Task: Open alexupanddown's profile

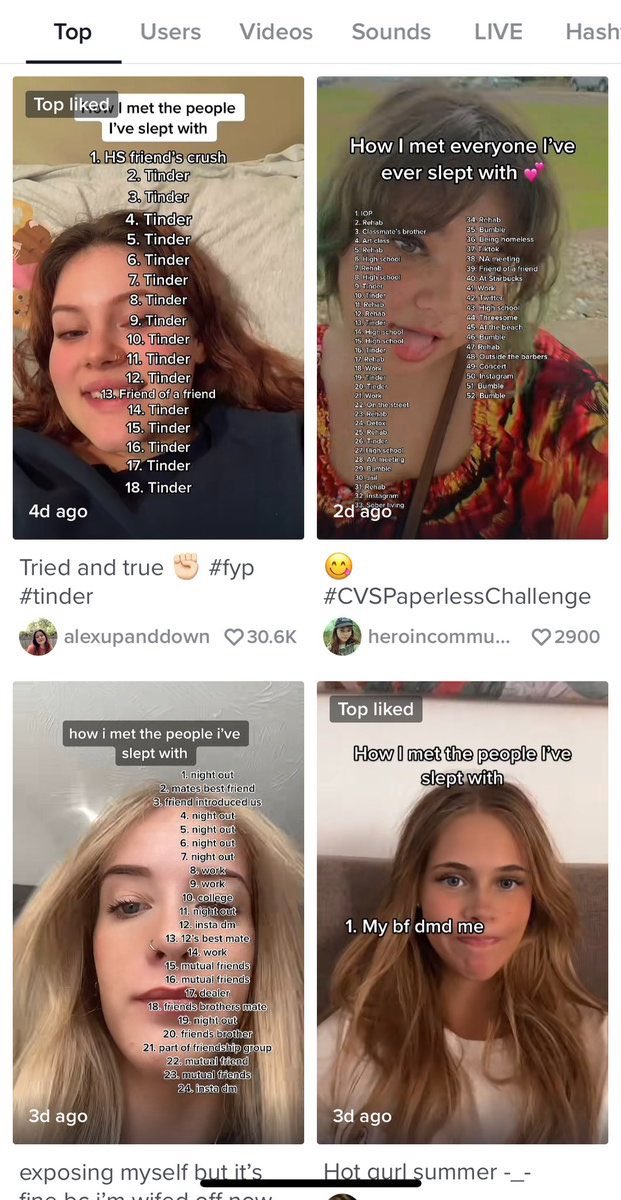Action: click(137, 637)
